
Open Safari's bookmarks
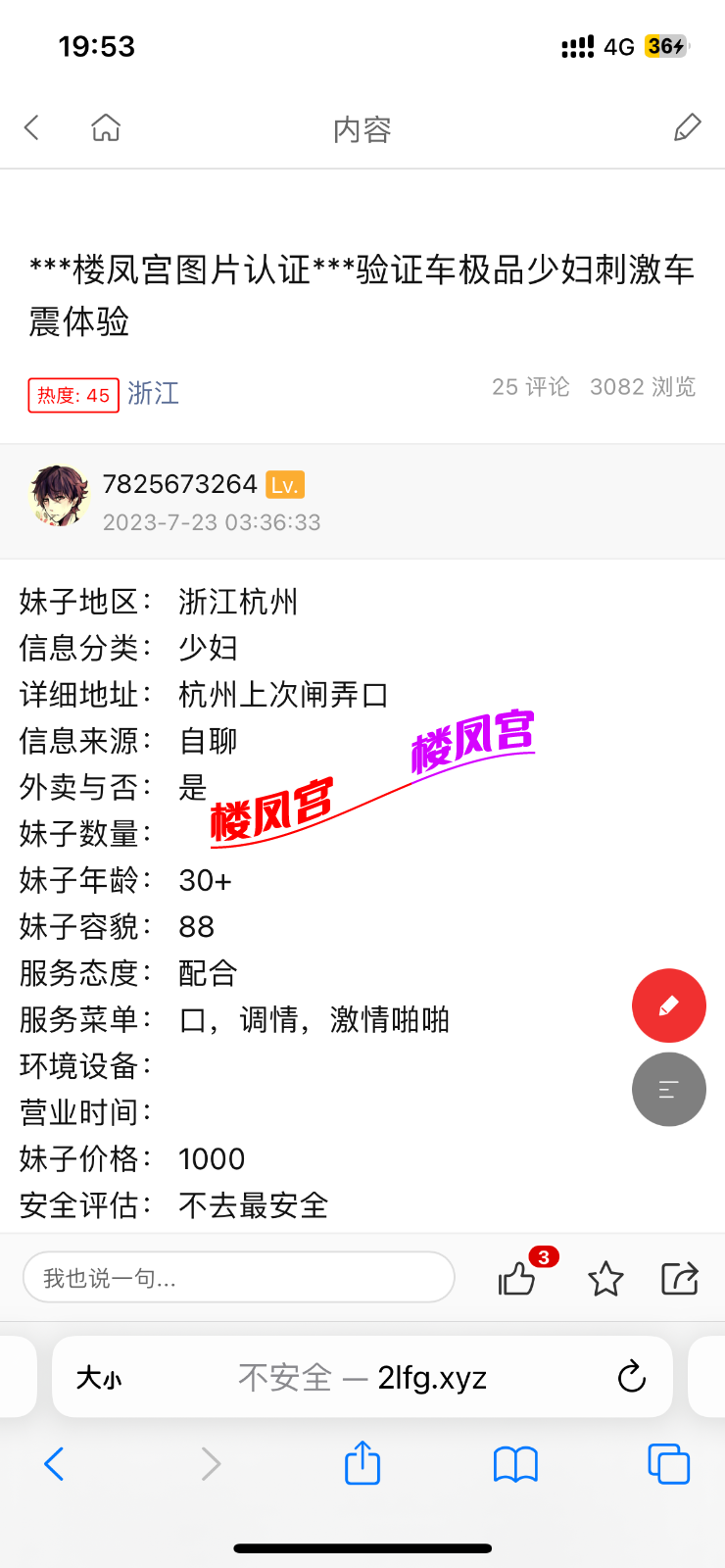[515, 1464]
